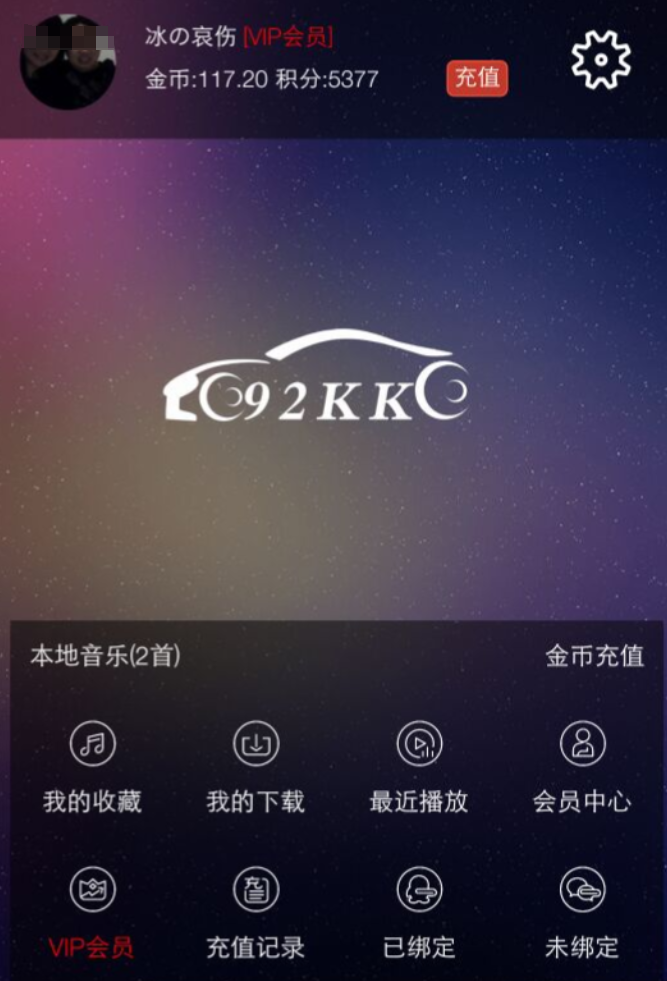Tap the 已绑定 bound account item
The image size is (667, 981).
(x=419, y=912)
